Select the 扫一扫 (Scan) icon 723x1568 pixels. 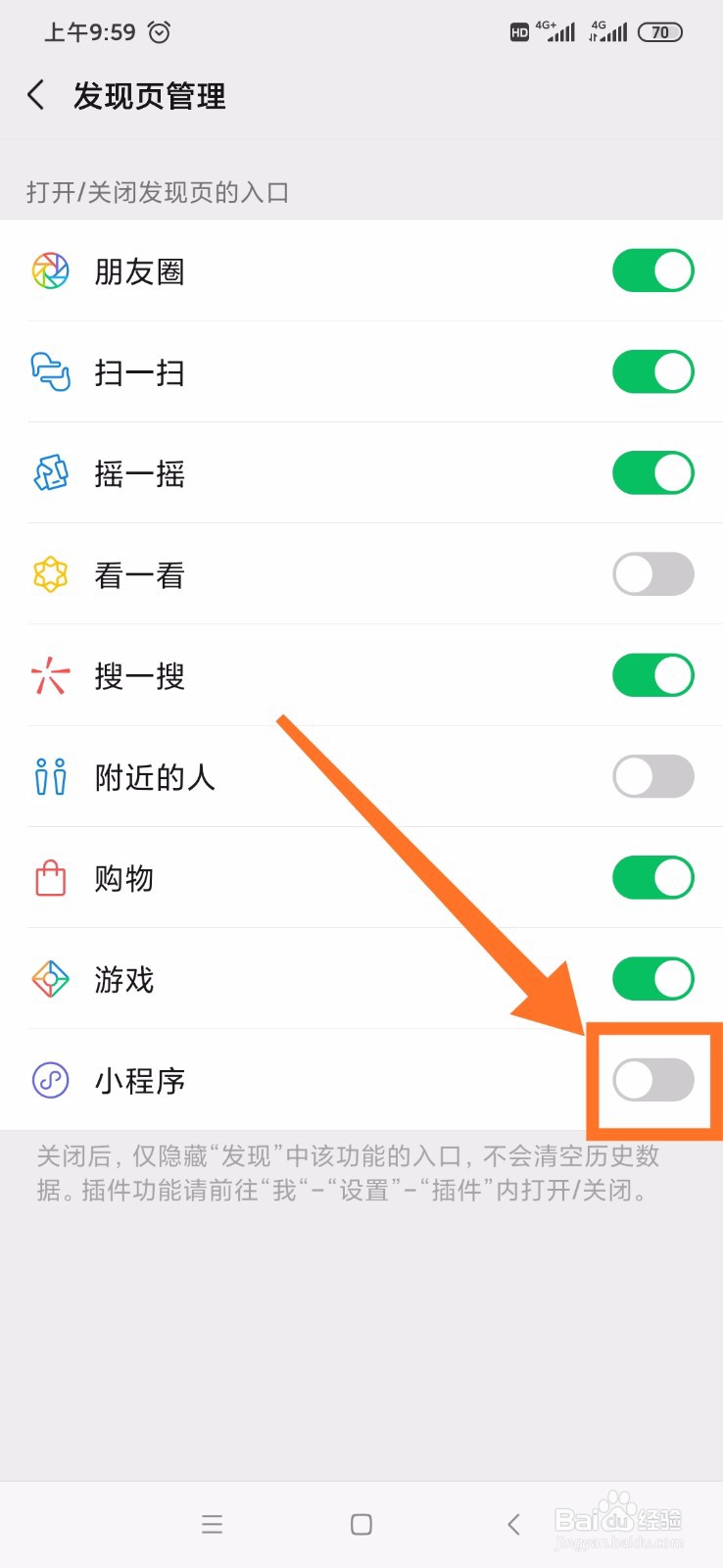tap(49, 372)
